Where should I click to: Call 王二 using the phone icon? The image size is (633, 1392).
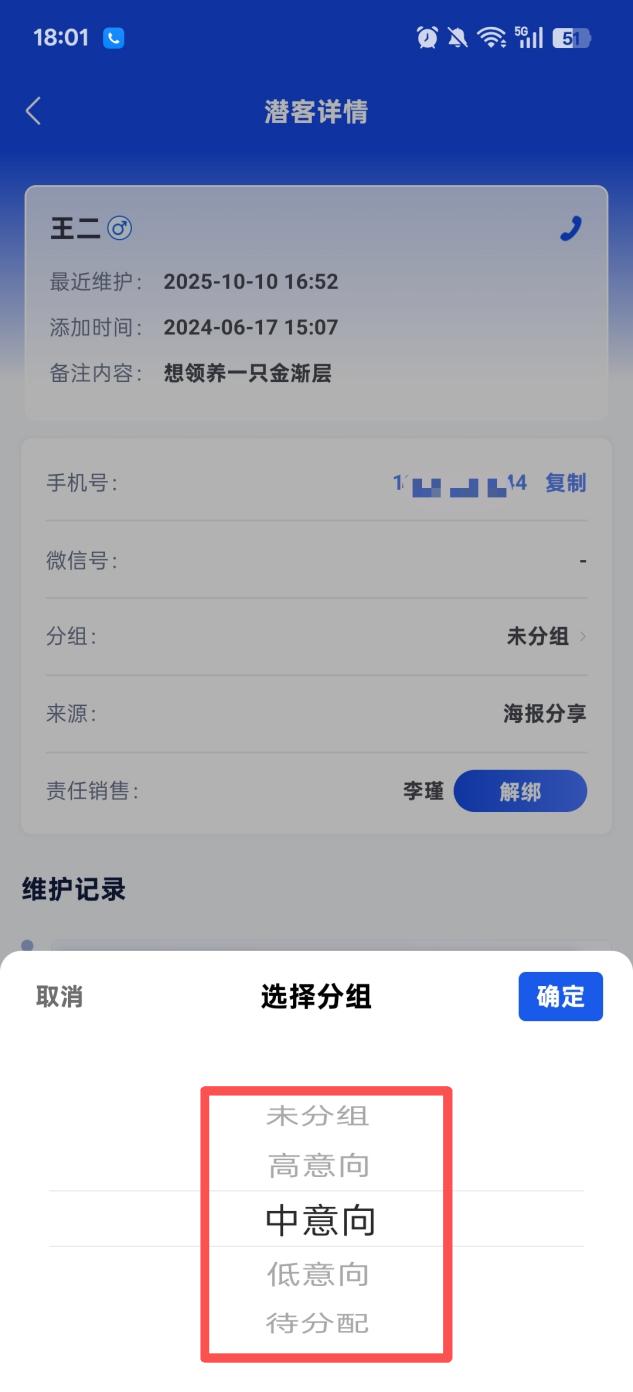tap(570, 229)
